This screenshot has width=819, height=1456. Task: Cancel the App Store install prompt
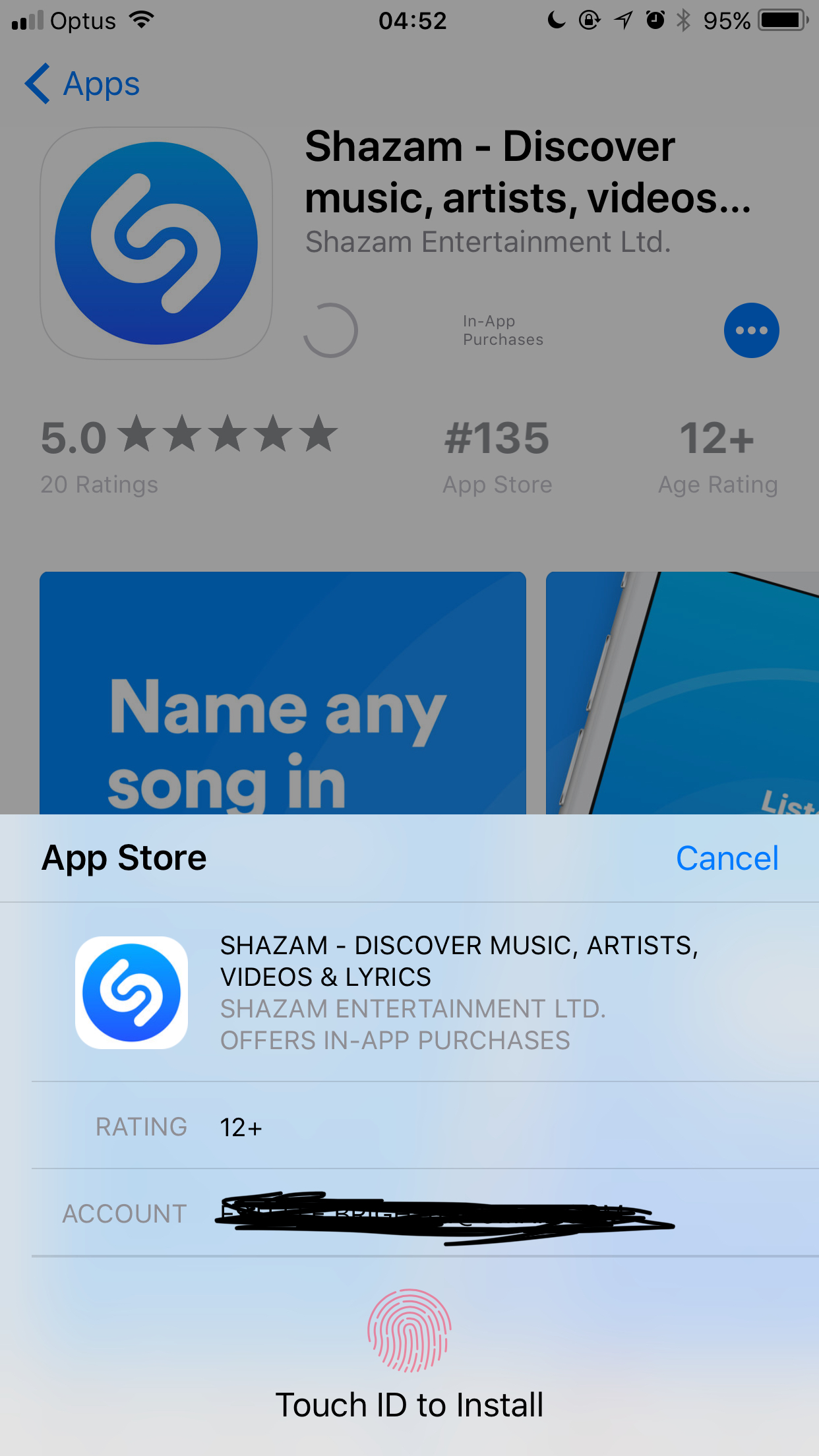(x=727, y=858)
